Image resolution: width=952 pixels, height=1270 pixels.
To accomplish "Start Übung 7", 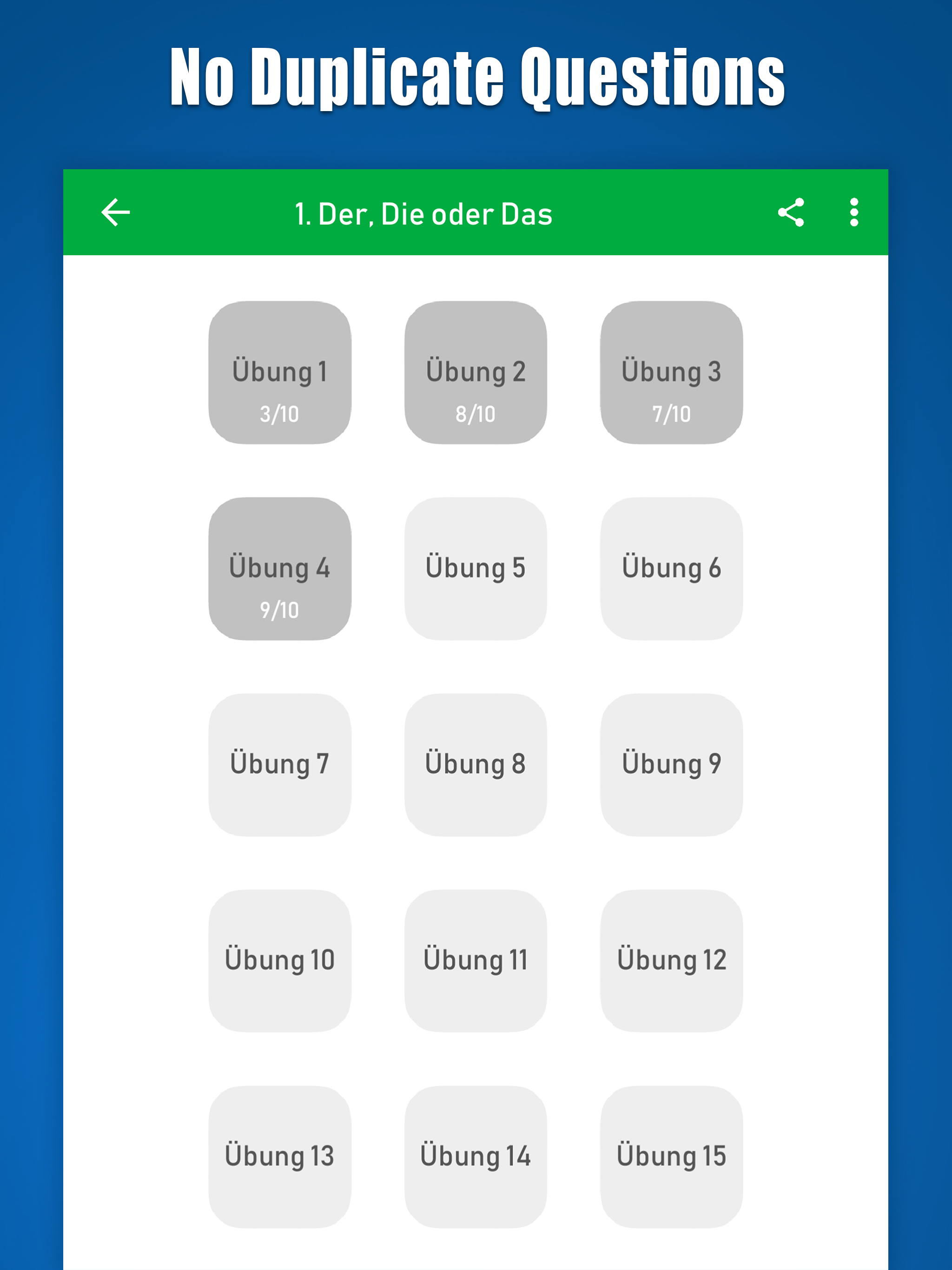I will tap(280, 765).
